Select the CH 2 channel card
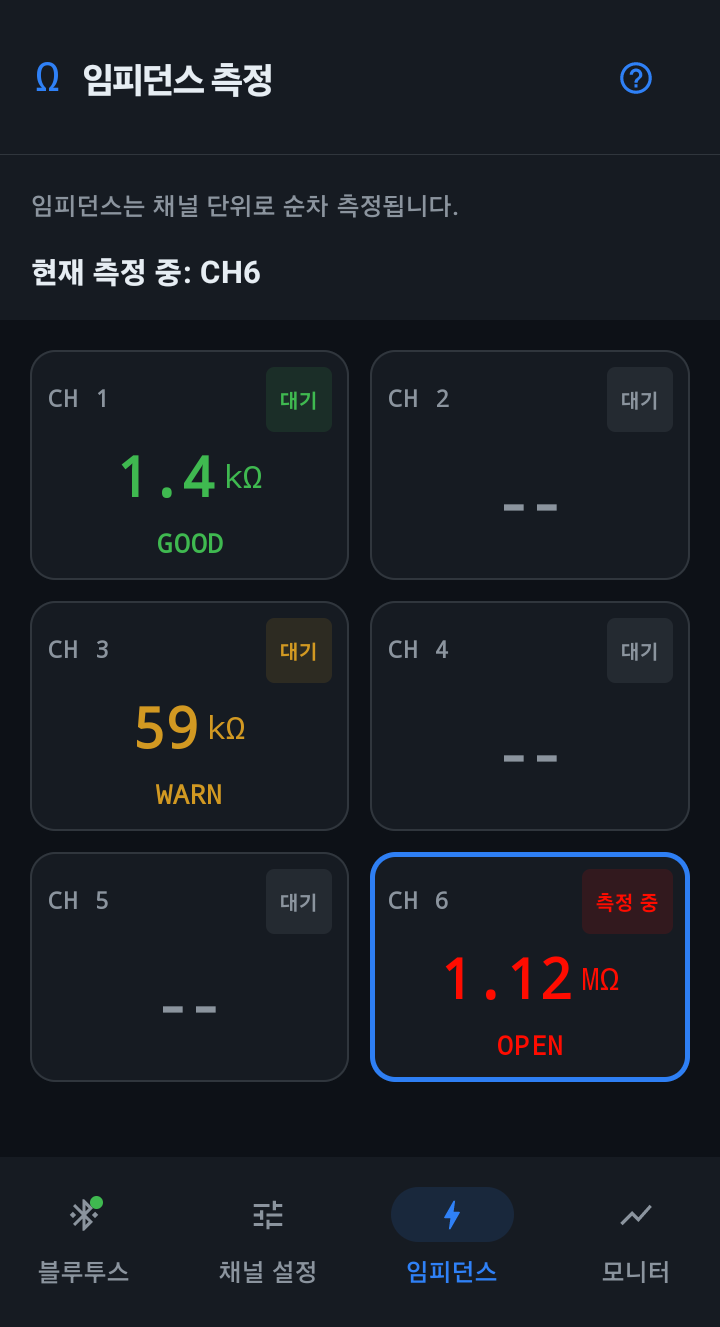 pyautogui.click(x=530, y=465)
